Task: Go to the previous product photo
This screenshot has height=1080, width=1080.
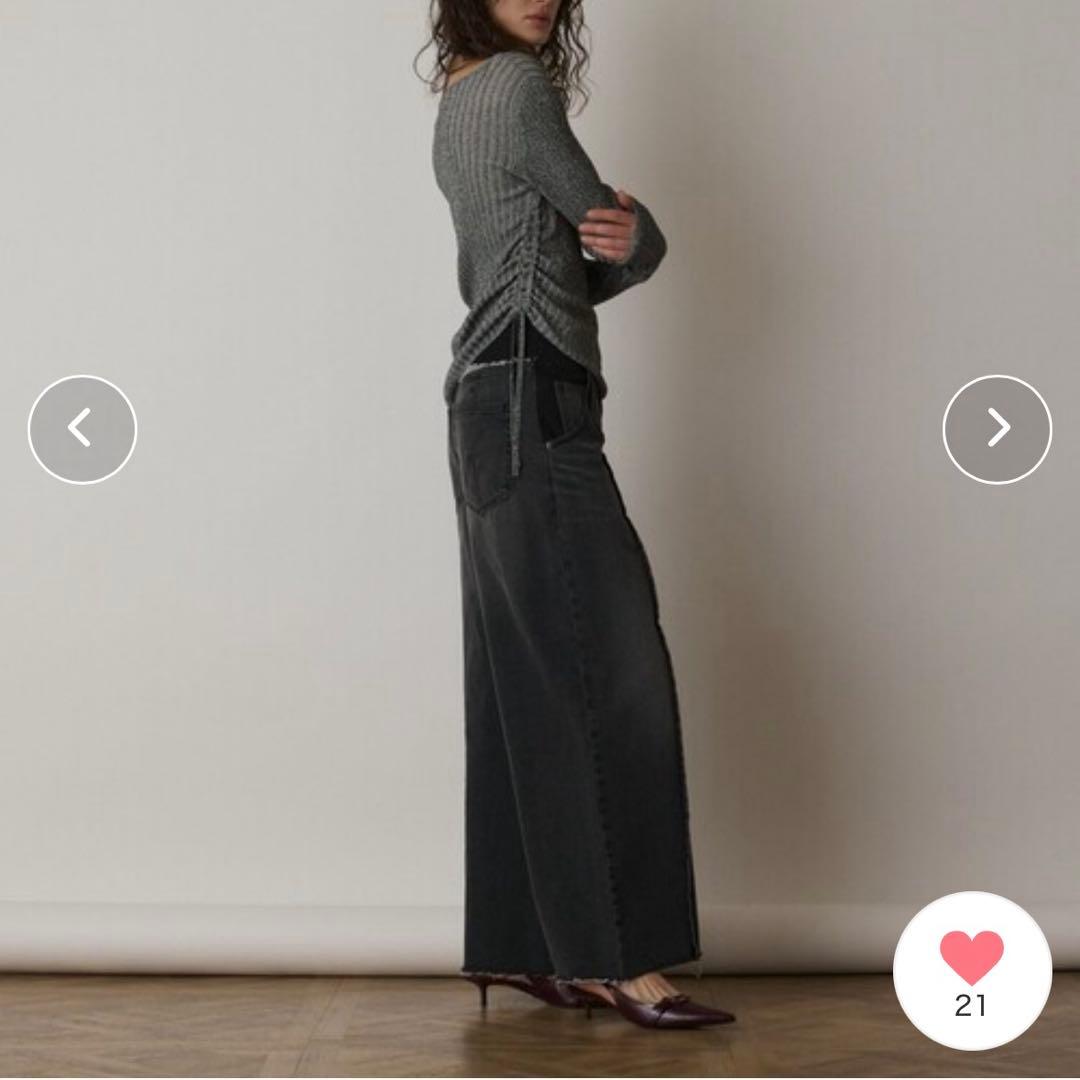Action: [x=82, y=429]
